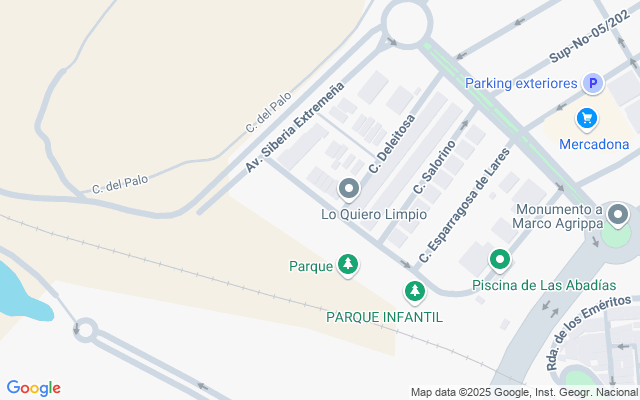The image size is (640, 400).
Task: Select the PARQUE INFANTIL marker
Action: coord(414,292)
